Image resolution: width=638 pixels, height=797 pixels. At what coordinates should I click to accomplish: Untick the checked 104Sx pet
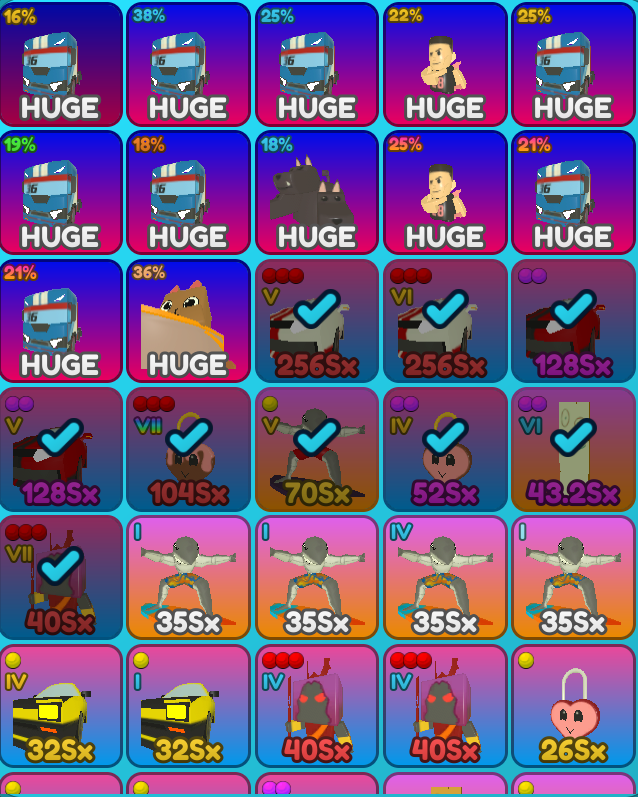coord(189,449)
